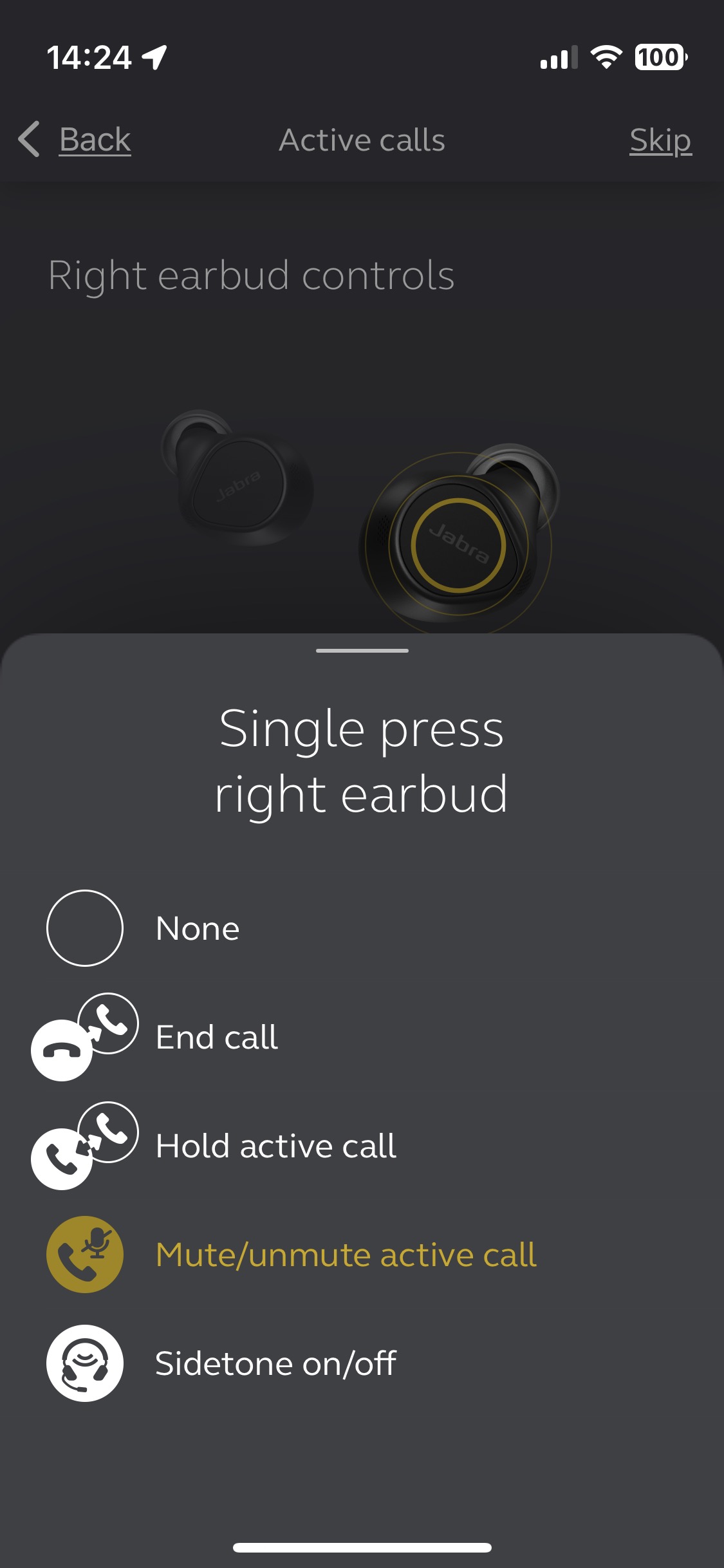This screenshot has width=724, height=1568.
Task: Skip the Active calls setup
Action: [660, 140]
